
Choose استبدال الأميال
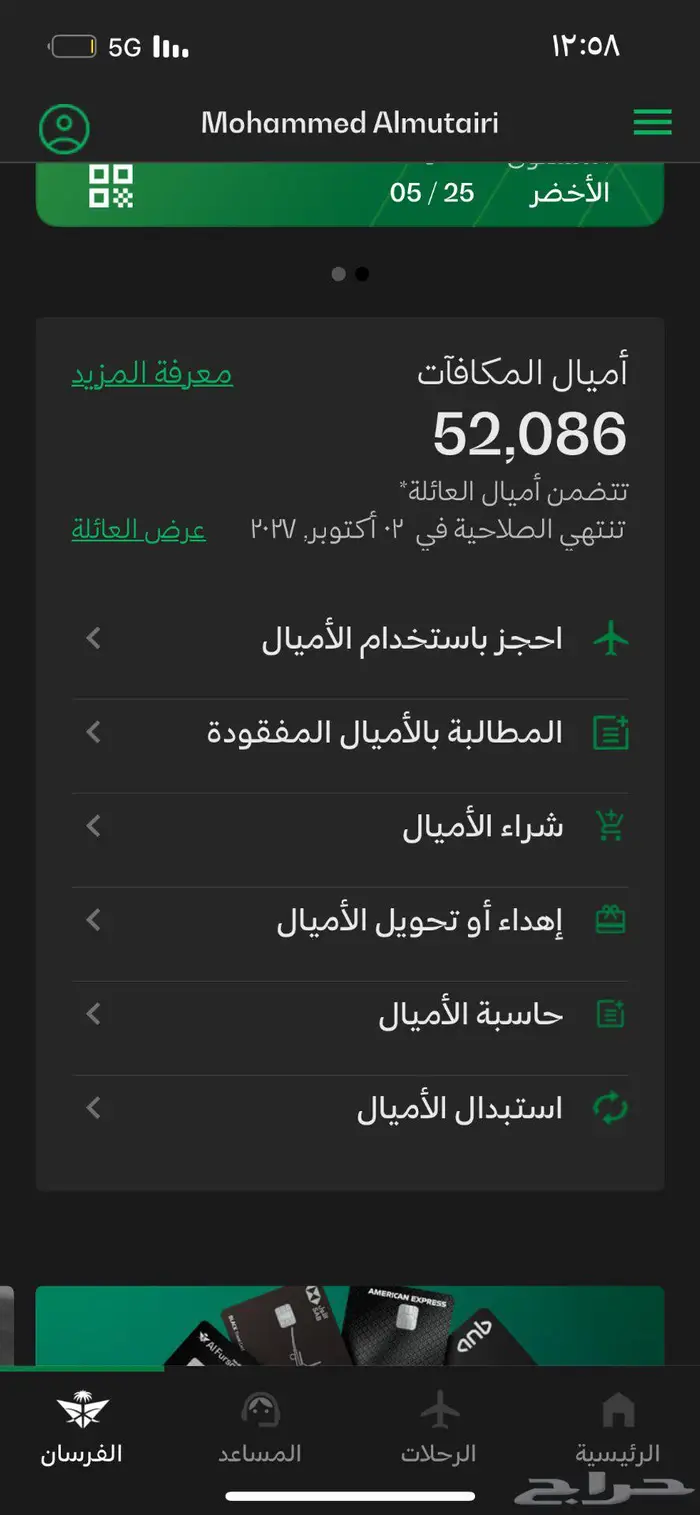pos(350,1109)
